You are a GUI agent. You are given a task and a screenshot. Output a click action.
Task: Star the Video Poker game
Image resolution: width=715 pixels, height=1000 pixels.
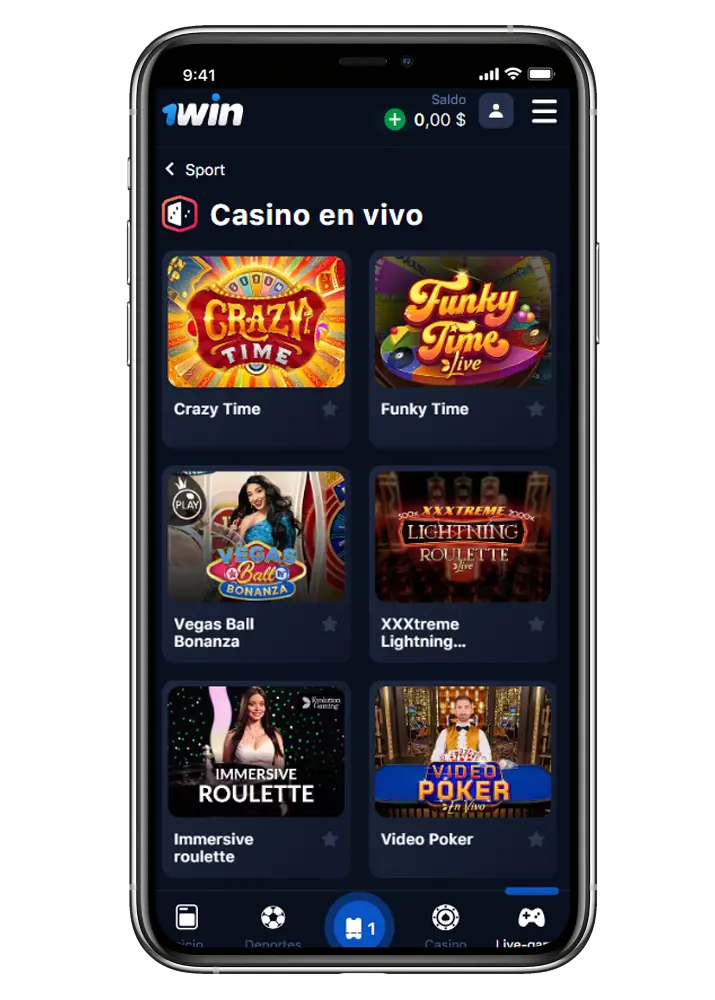click(536, 839)
